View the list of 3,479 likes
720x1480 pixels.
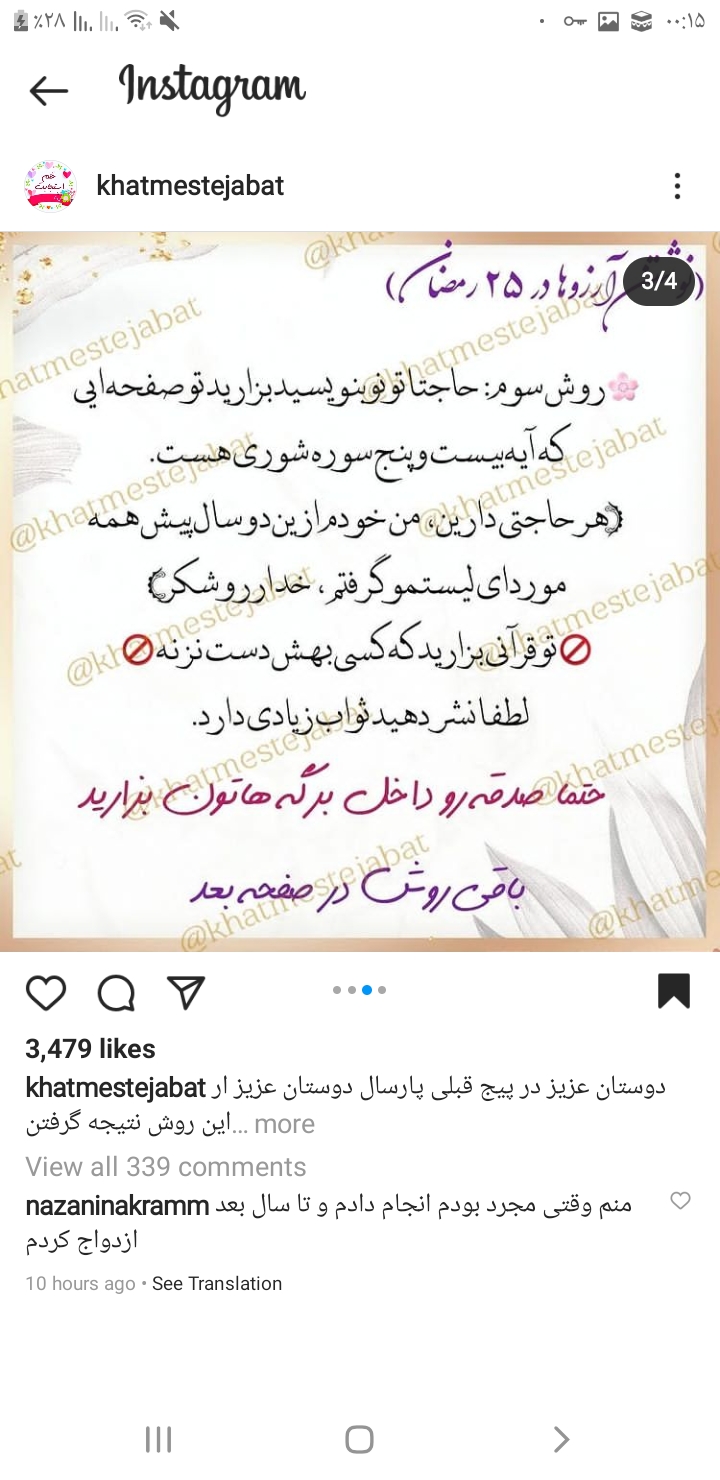(x=90, y=1049)
